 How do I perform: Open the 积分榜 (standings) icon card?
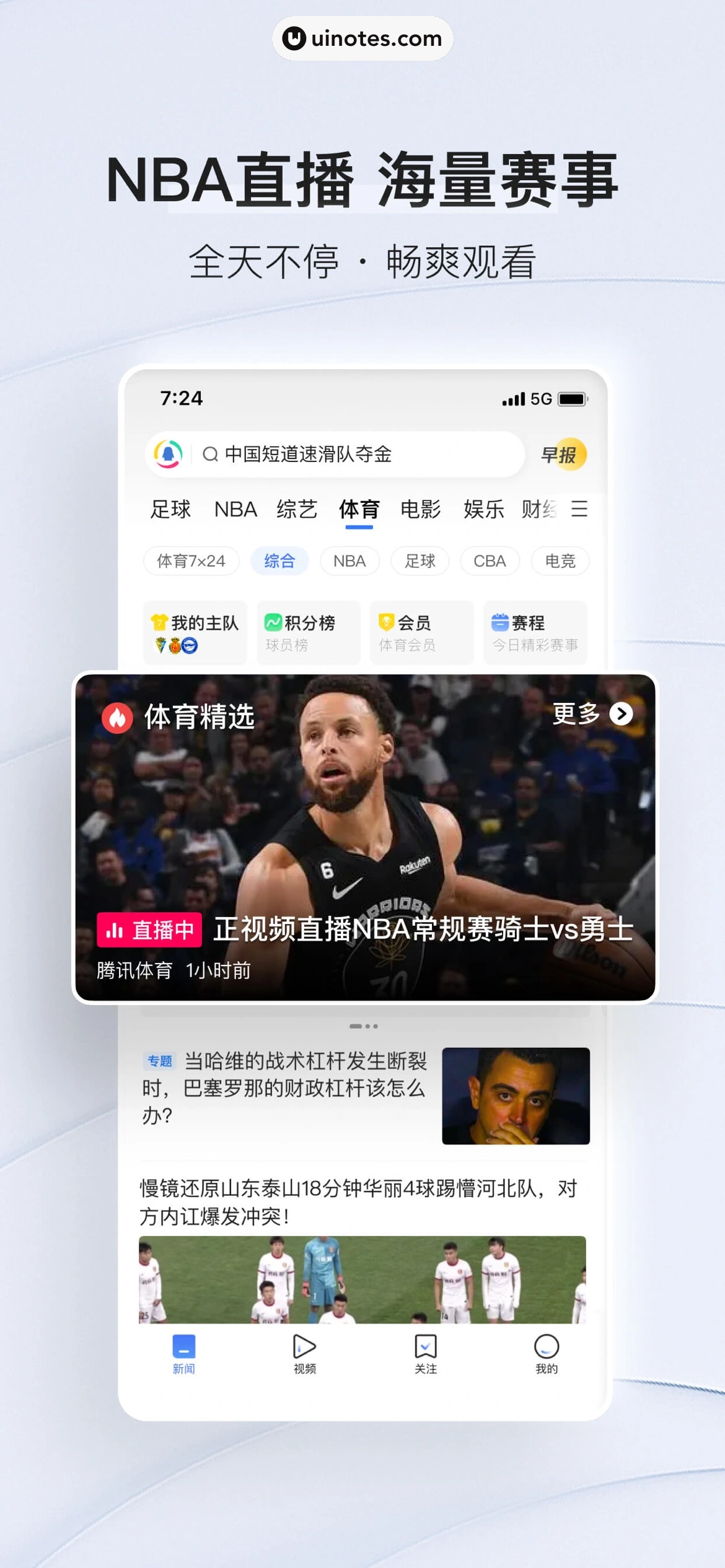coord(308,632)
